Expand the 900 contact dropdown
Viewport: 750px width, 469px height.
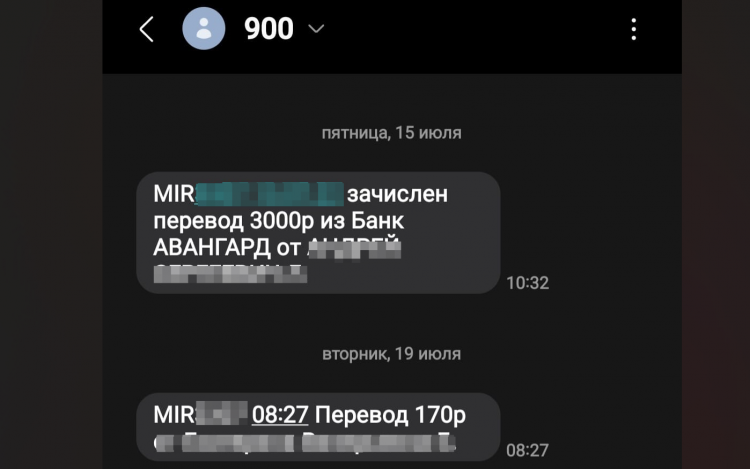point(317,30)
